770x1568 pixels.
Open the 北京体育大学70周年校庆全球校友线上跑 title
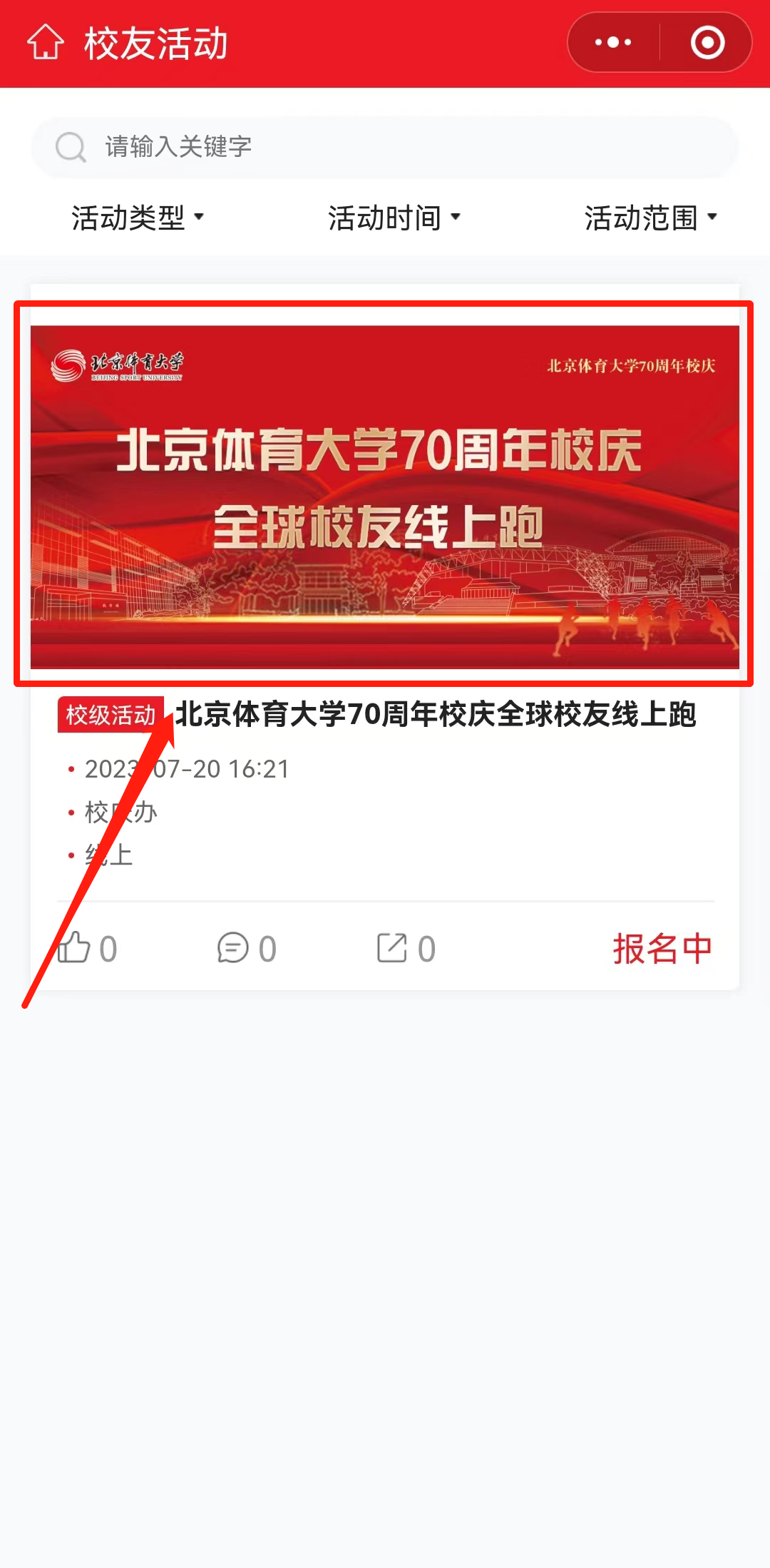[x=435, y=714]
